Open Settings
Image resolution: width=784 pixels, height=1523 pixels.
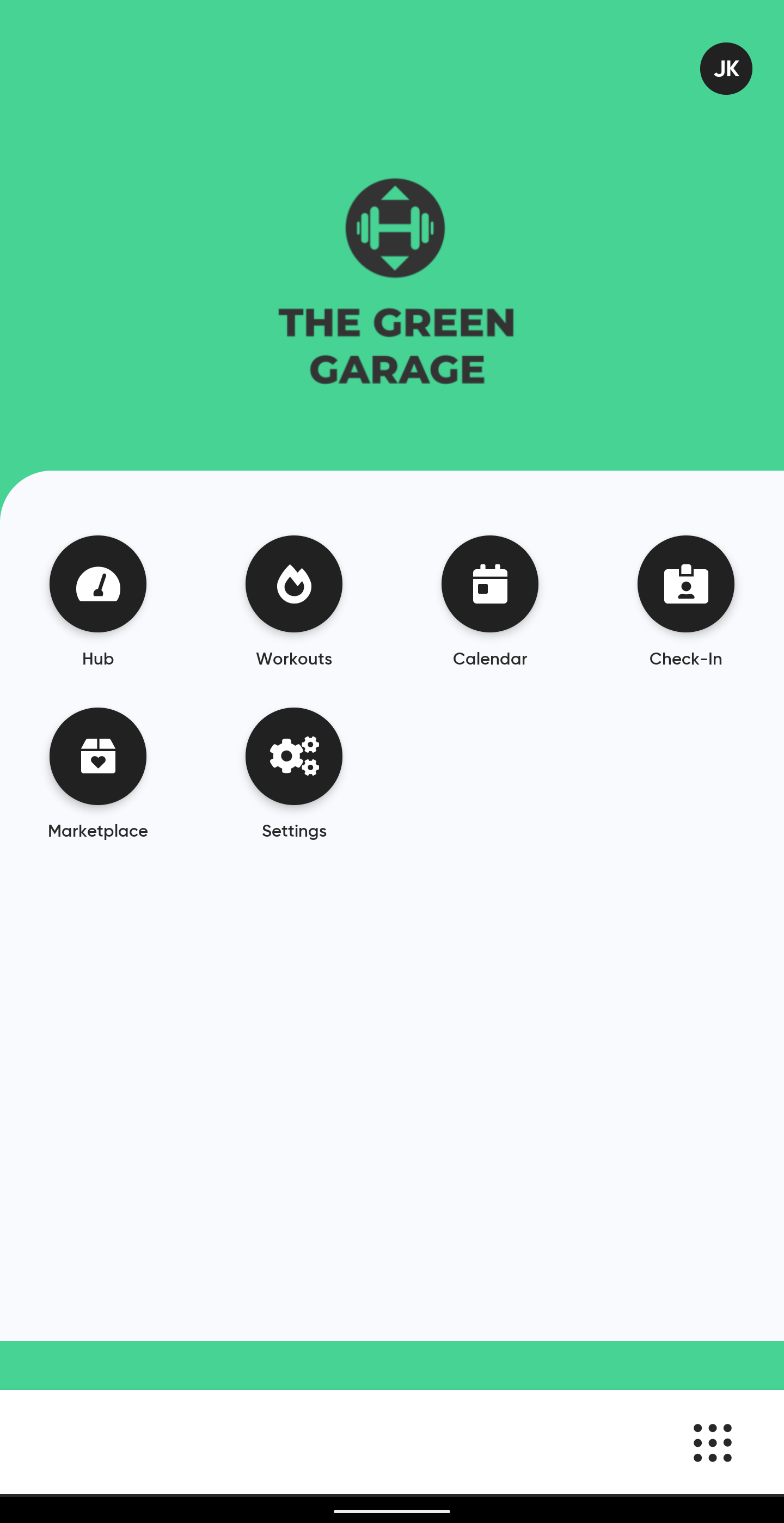(x=293, y=756)
